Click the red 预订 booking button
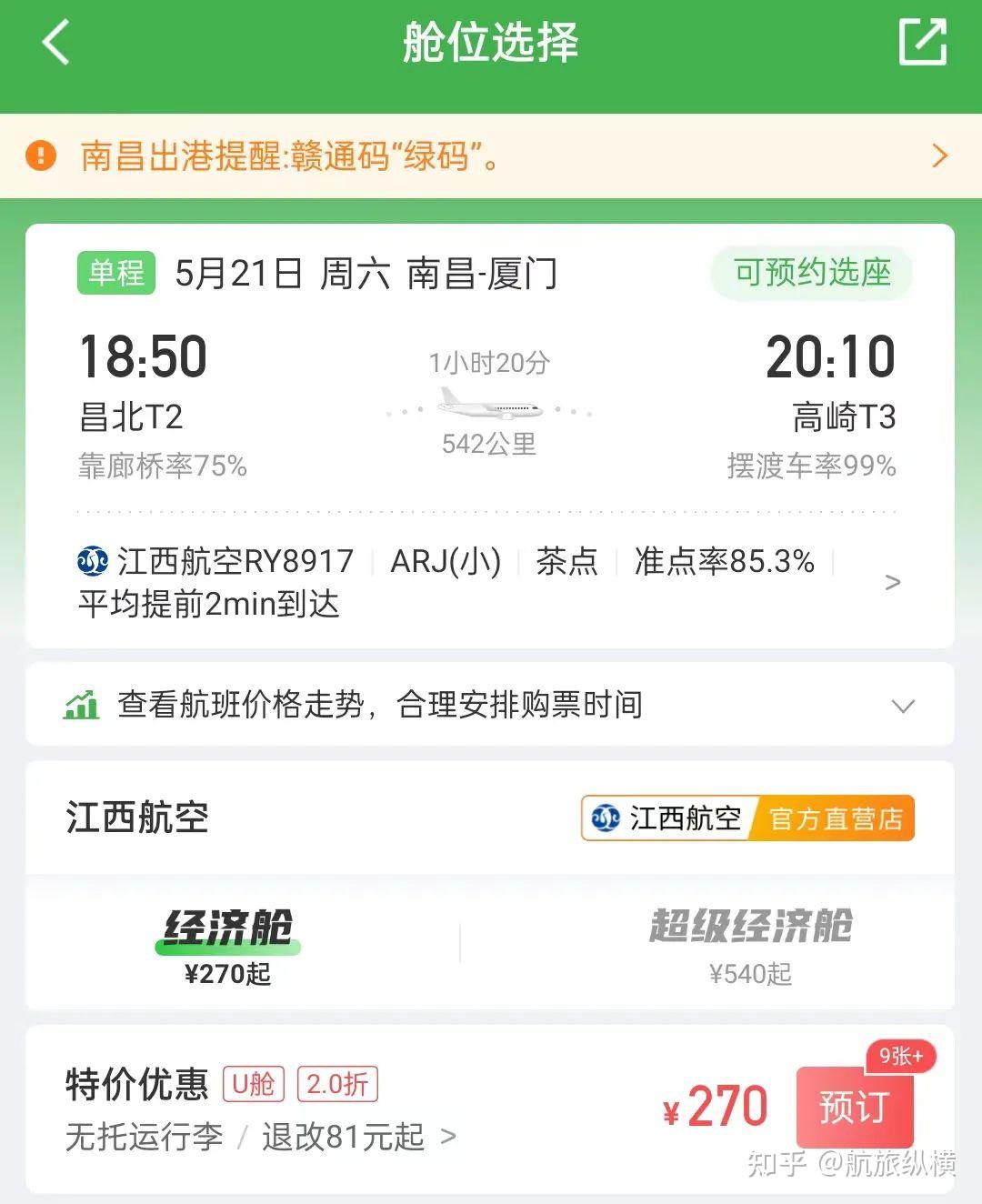 (x=855, y=1107)
